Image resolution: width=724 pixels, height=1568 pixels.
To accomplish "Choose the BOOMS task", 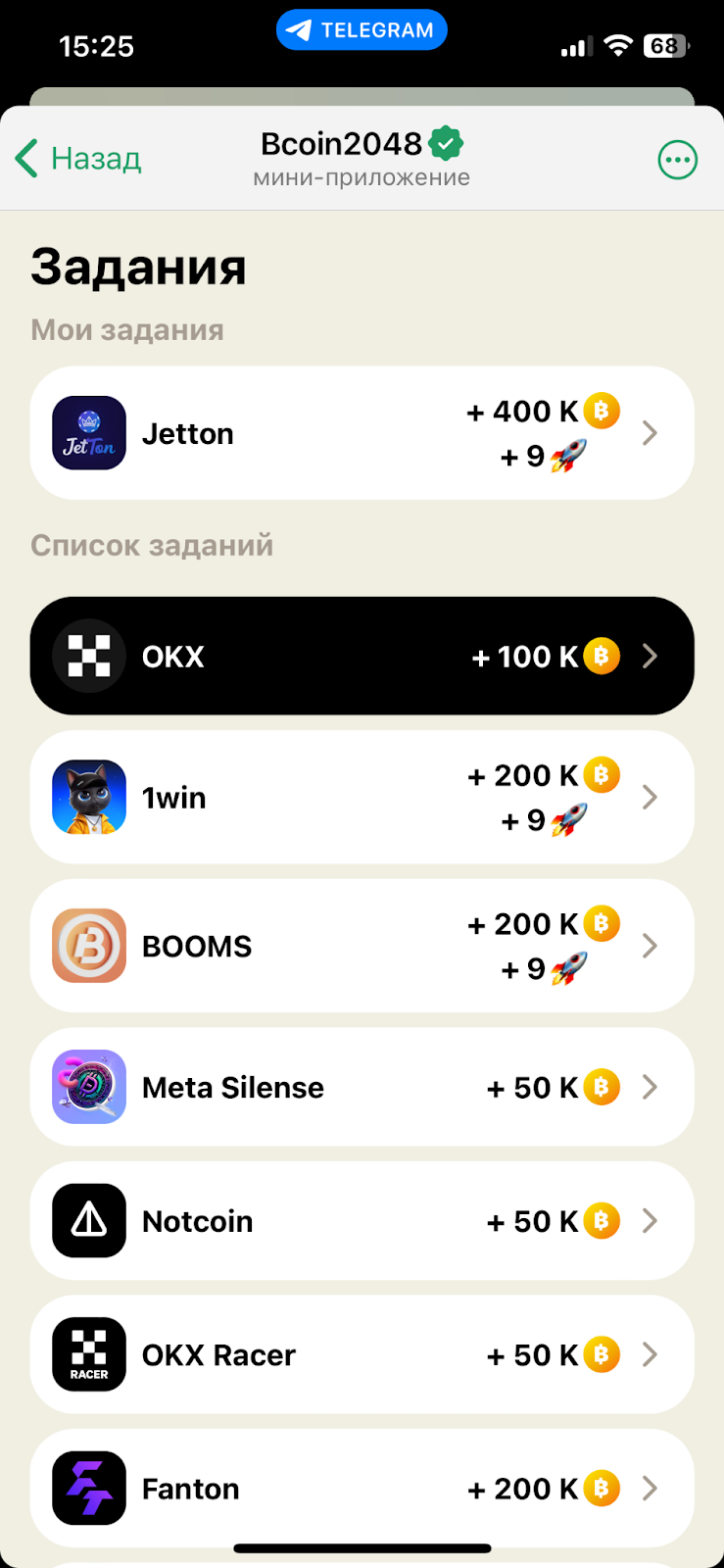I will coord(362,946).
